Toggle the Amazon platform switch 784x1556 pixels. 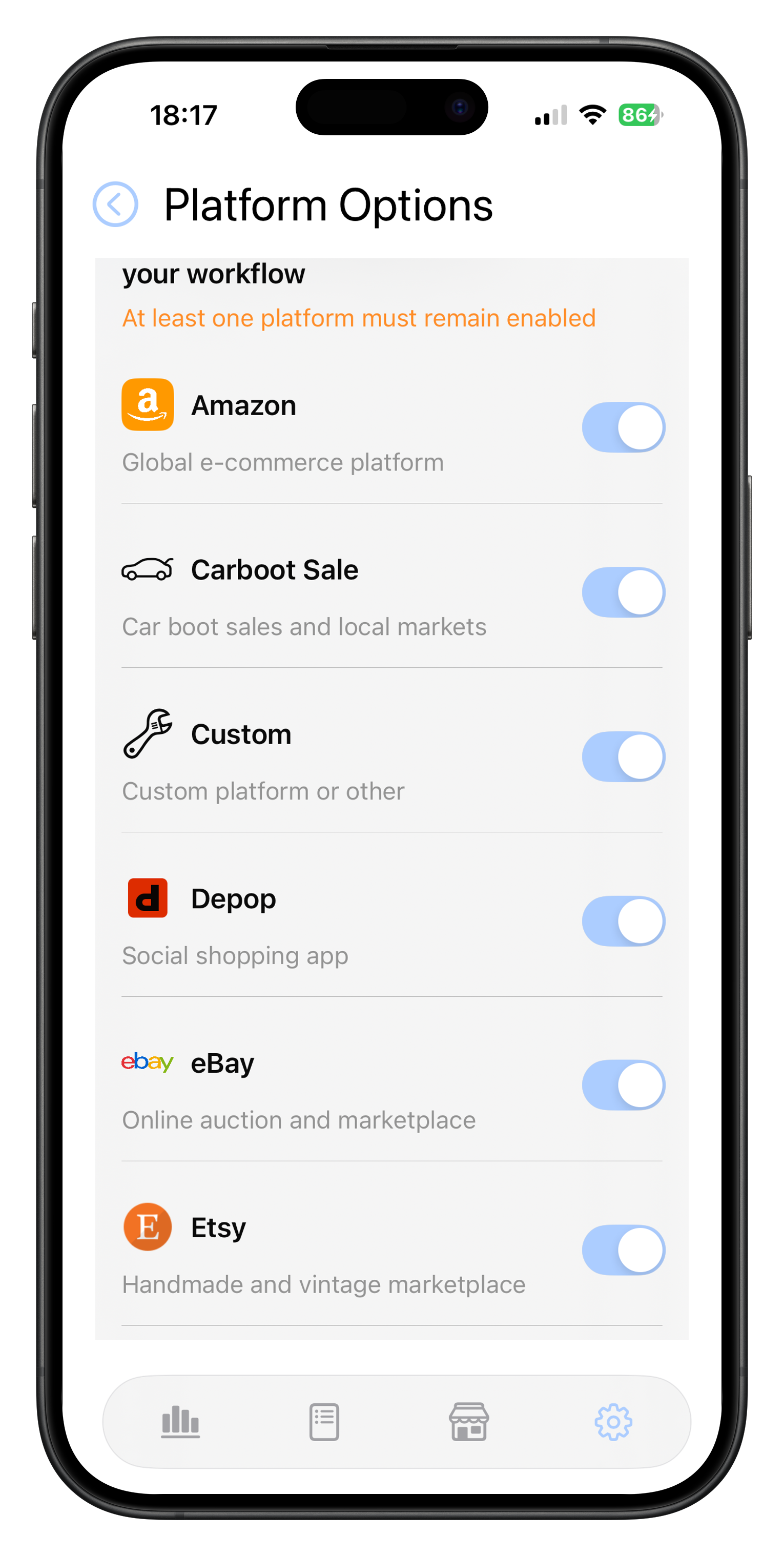tap(623, 427)
